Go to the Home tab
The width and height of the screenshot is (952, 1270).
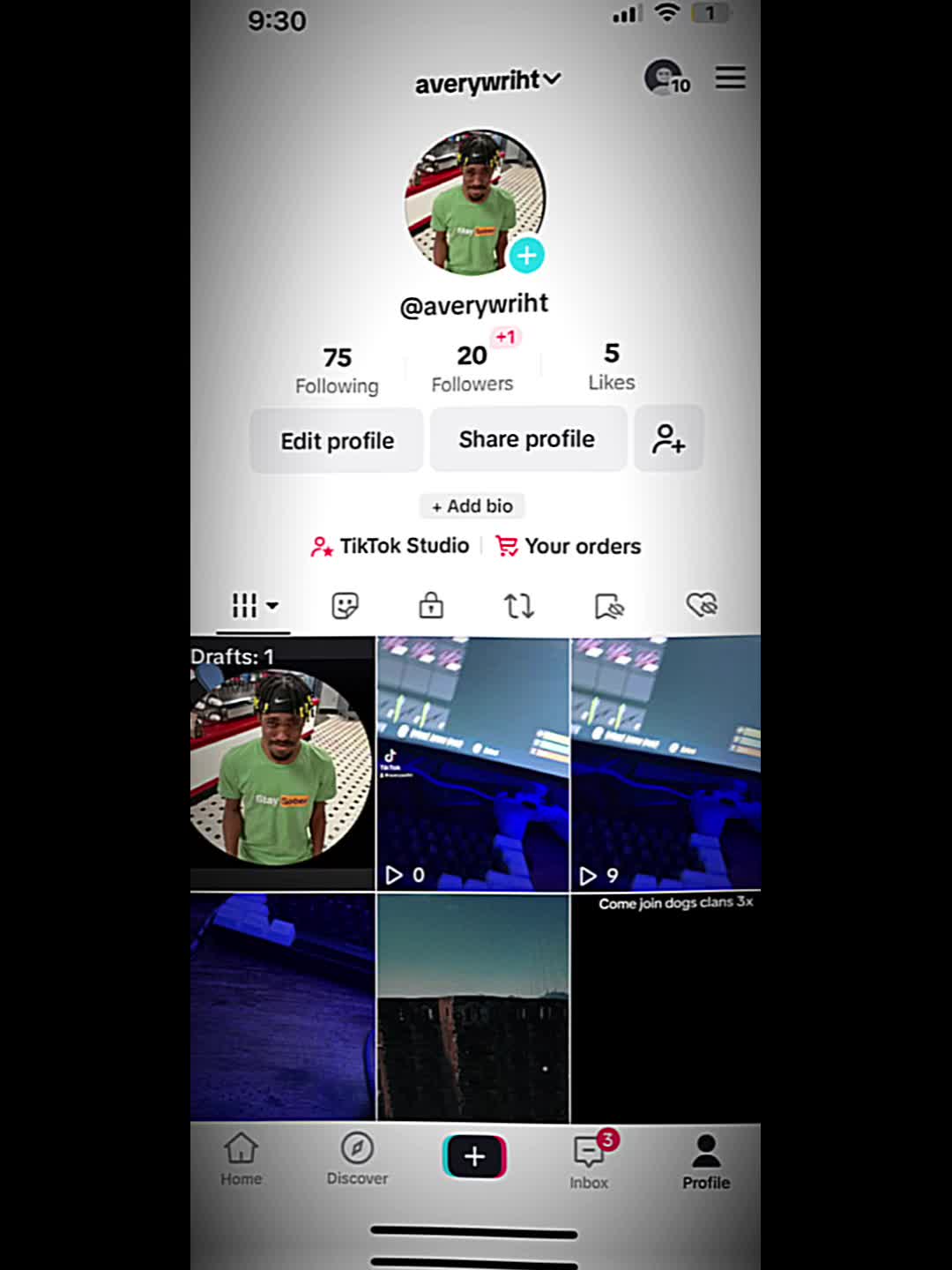coord(241,1159)
